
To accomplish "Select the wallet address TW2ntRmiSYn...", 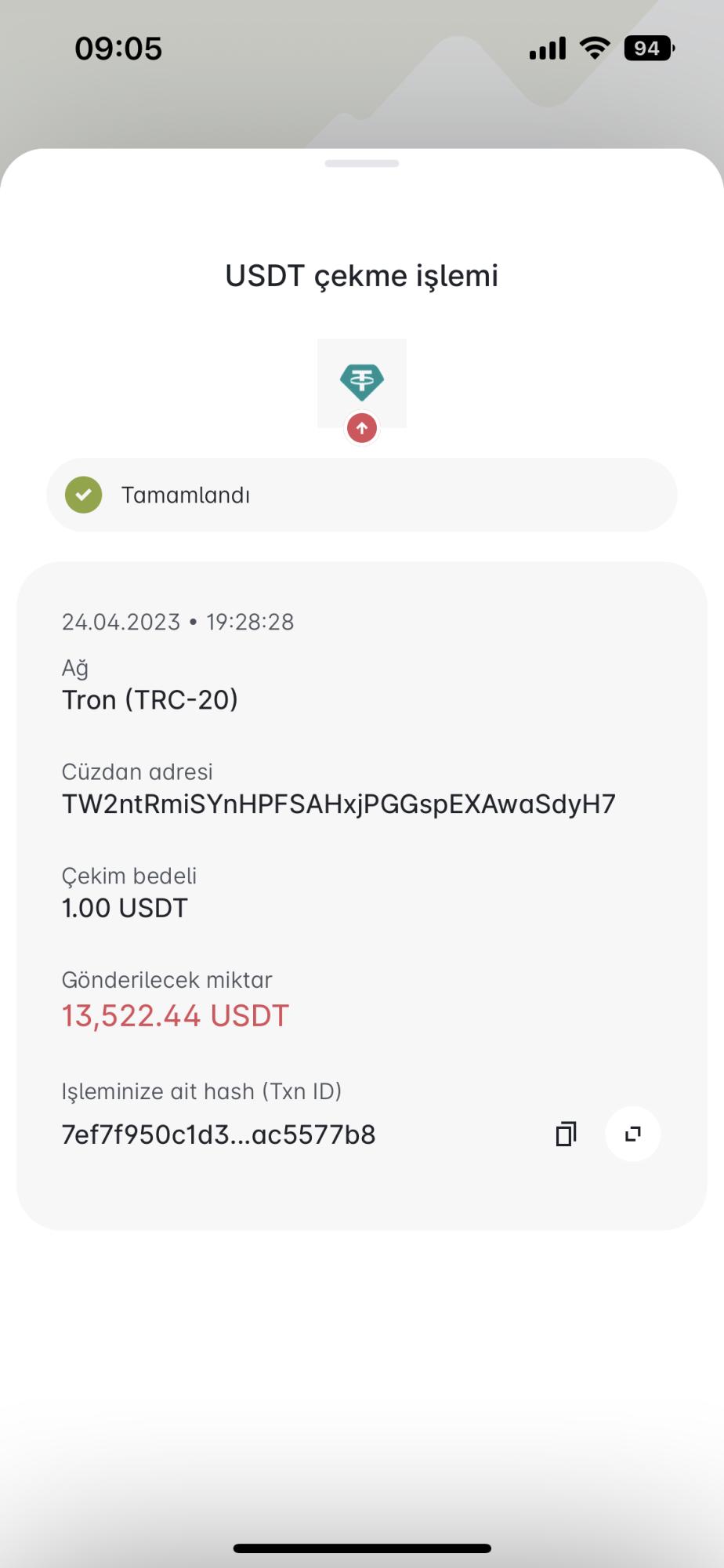I will (338, 804).
